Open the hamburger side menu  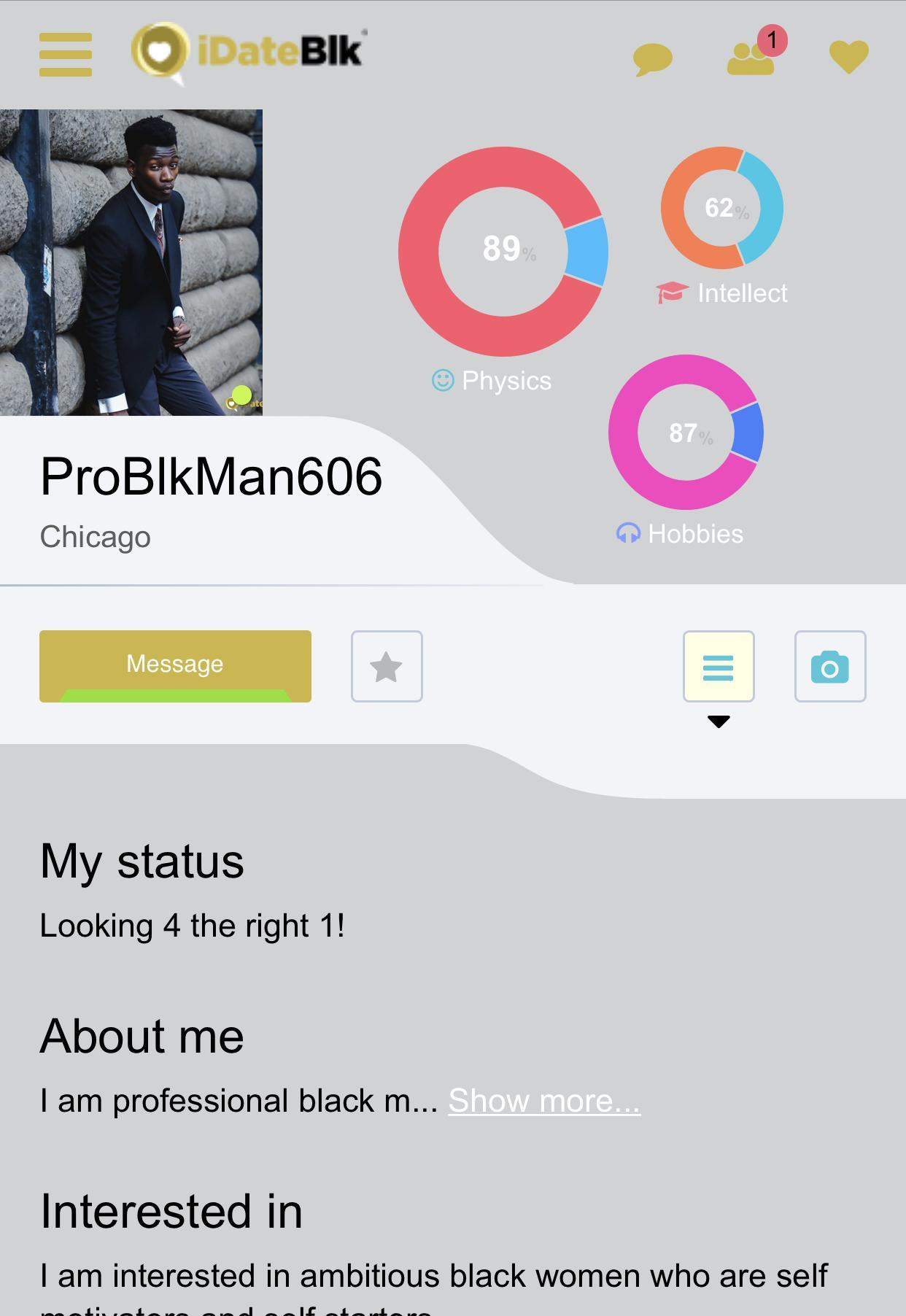(66, 54)
